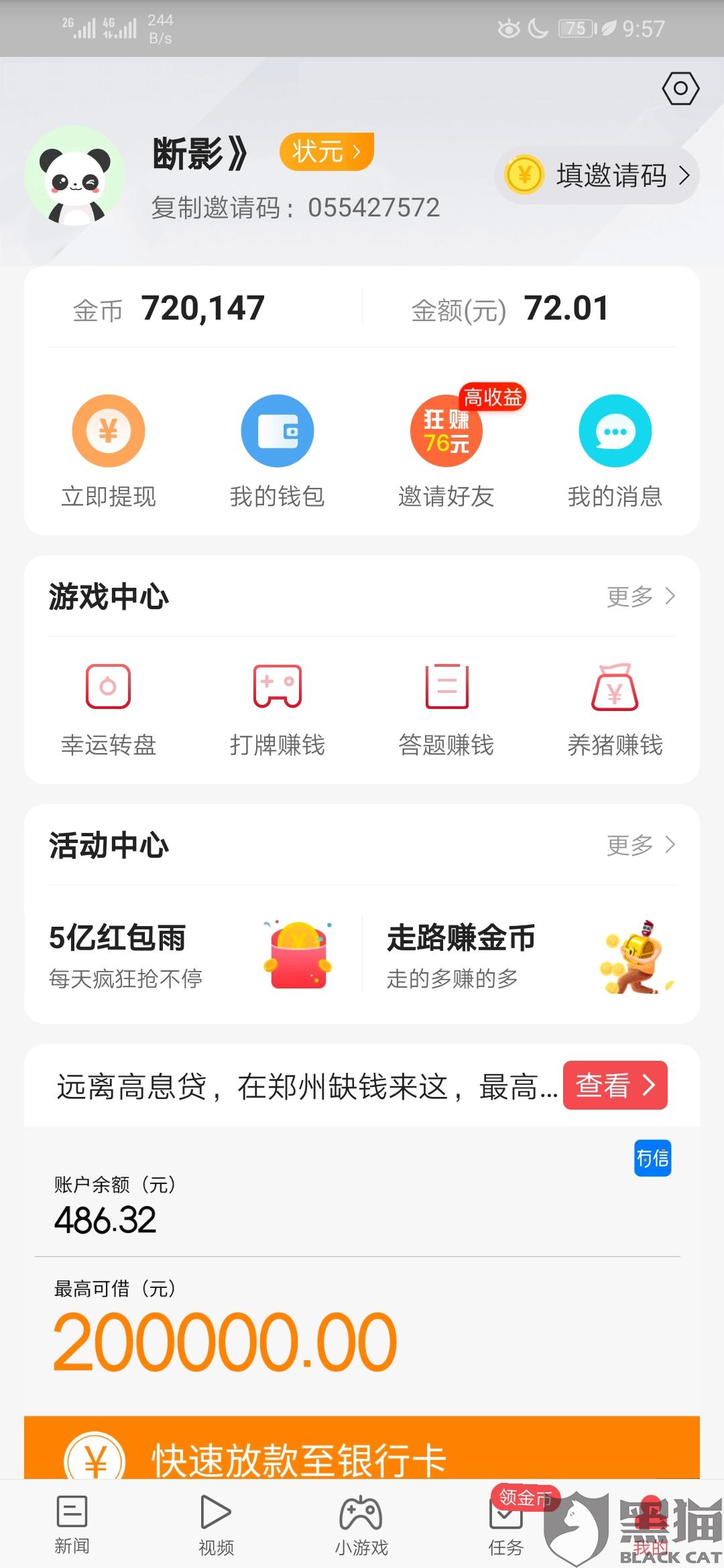Open 打牌赚钱 card game
This screenshot has height=1568, width=724.
click(x=278, y=709)
